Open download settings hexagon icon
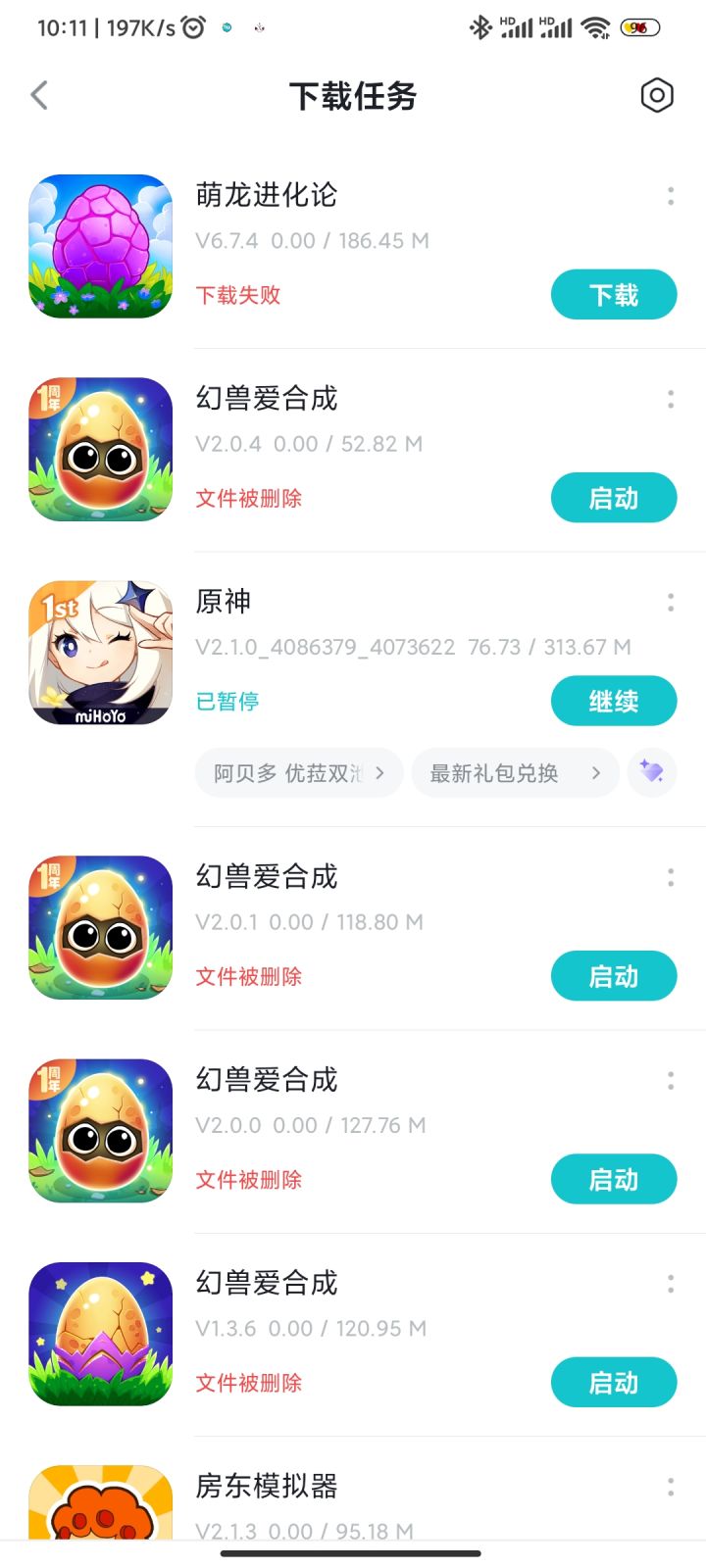706x1568 pixels. point(656,95)
